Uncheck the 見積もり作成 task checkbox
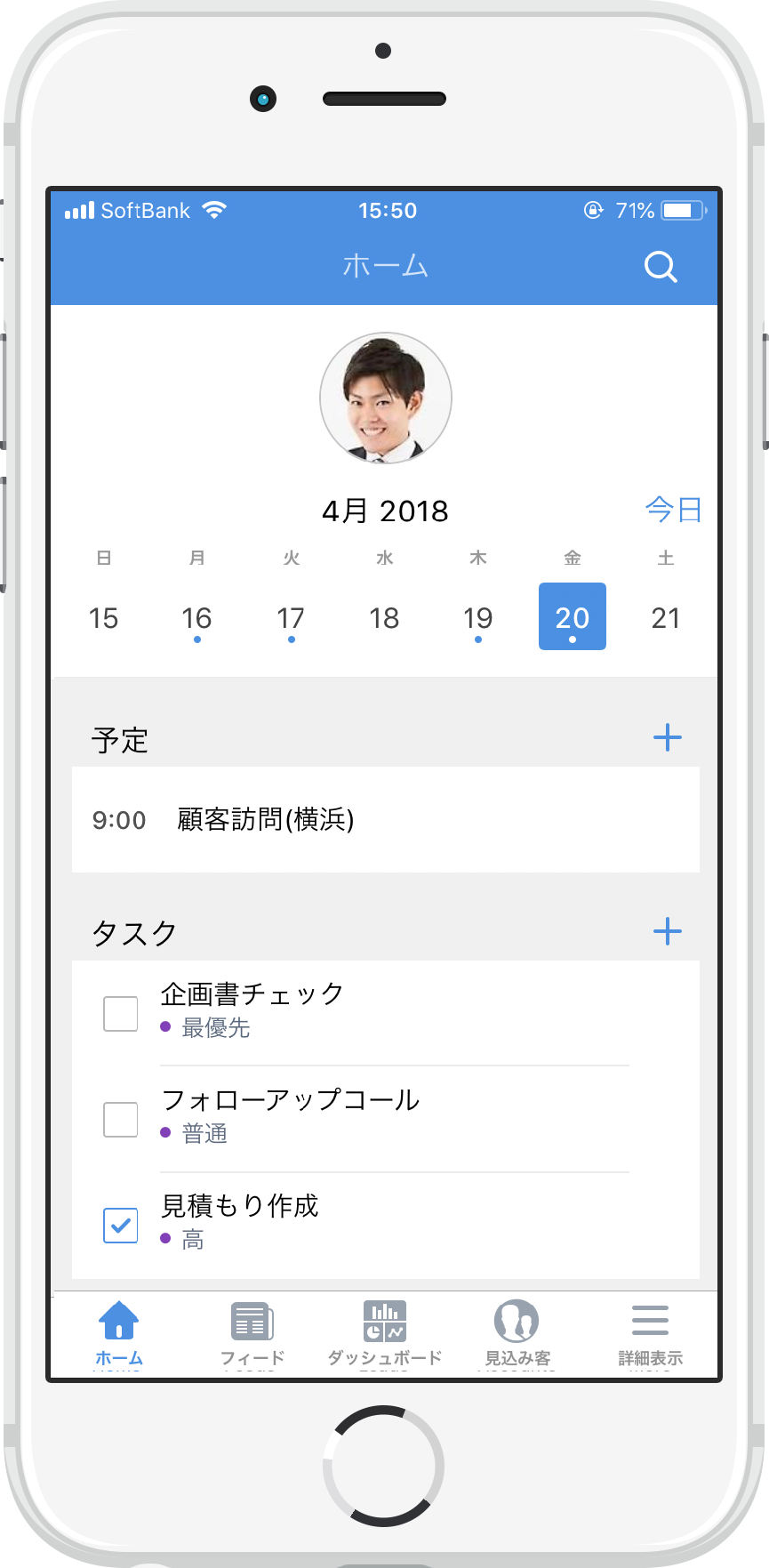 [x=121, y=1225]
